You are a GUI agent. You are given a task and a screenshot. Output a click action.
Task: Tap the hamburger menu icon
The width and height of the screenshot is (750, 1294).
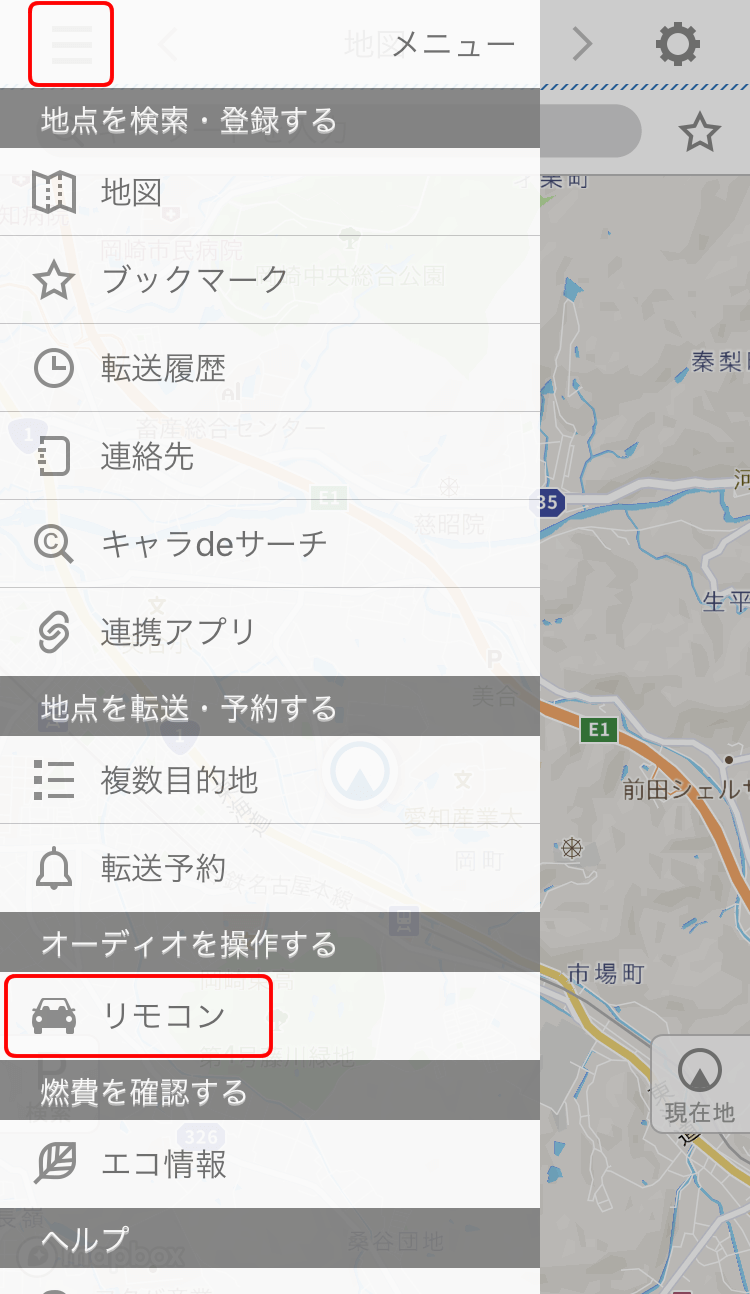point(70,44)
